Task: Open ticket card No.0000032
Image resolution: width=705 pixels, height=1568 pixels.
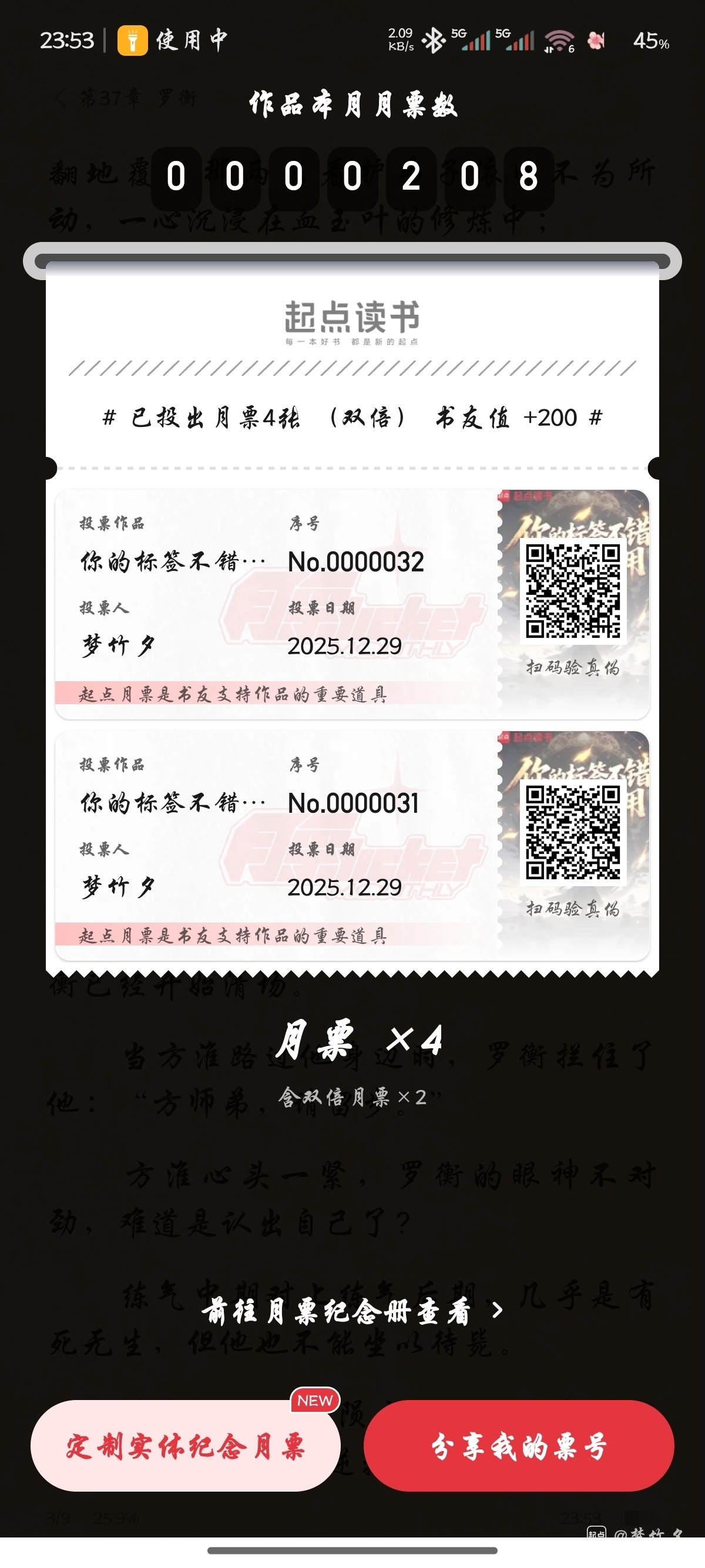Action: point(352,604)
